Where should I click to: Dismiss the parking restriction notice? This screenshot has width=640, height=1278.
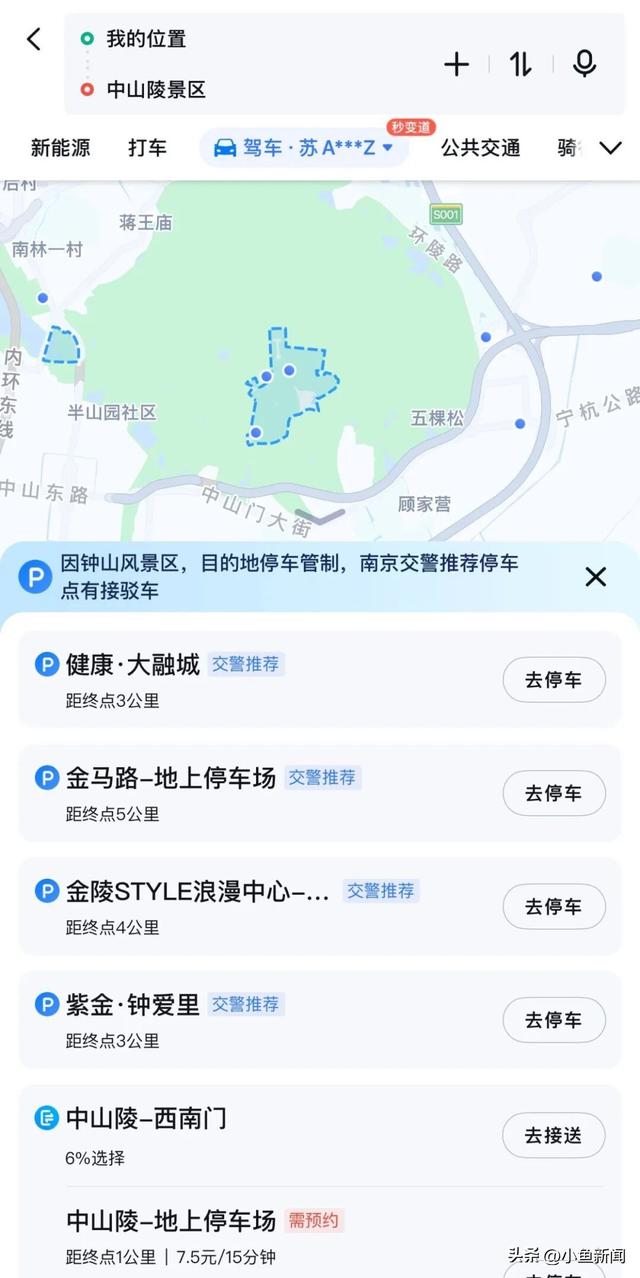[x=596, y=576]
